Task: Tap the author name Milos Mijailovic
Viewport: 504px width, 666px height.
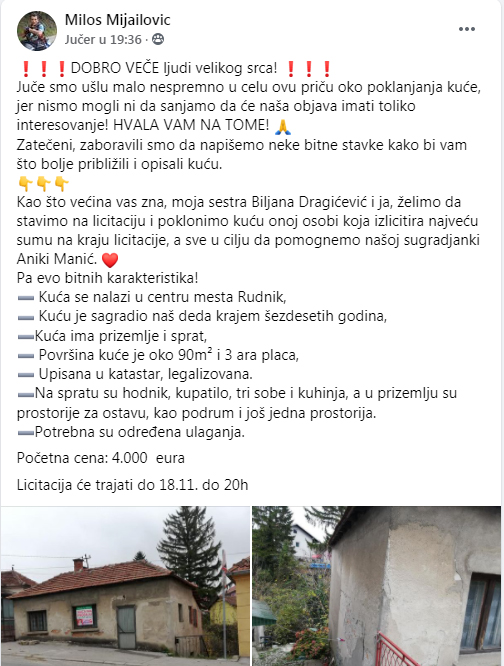Action: point(118,20)
